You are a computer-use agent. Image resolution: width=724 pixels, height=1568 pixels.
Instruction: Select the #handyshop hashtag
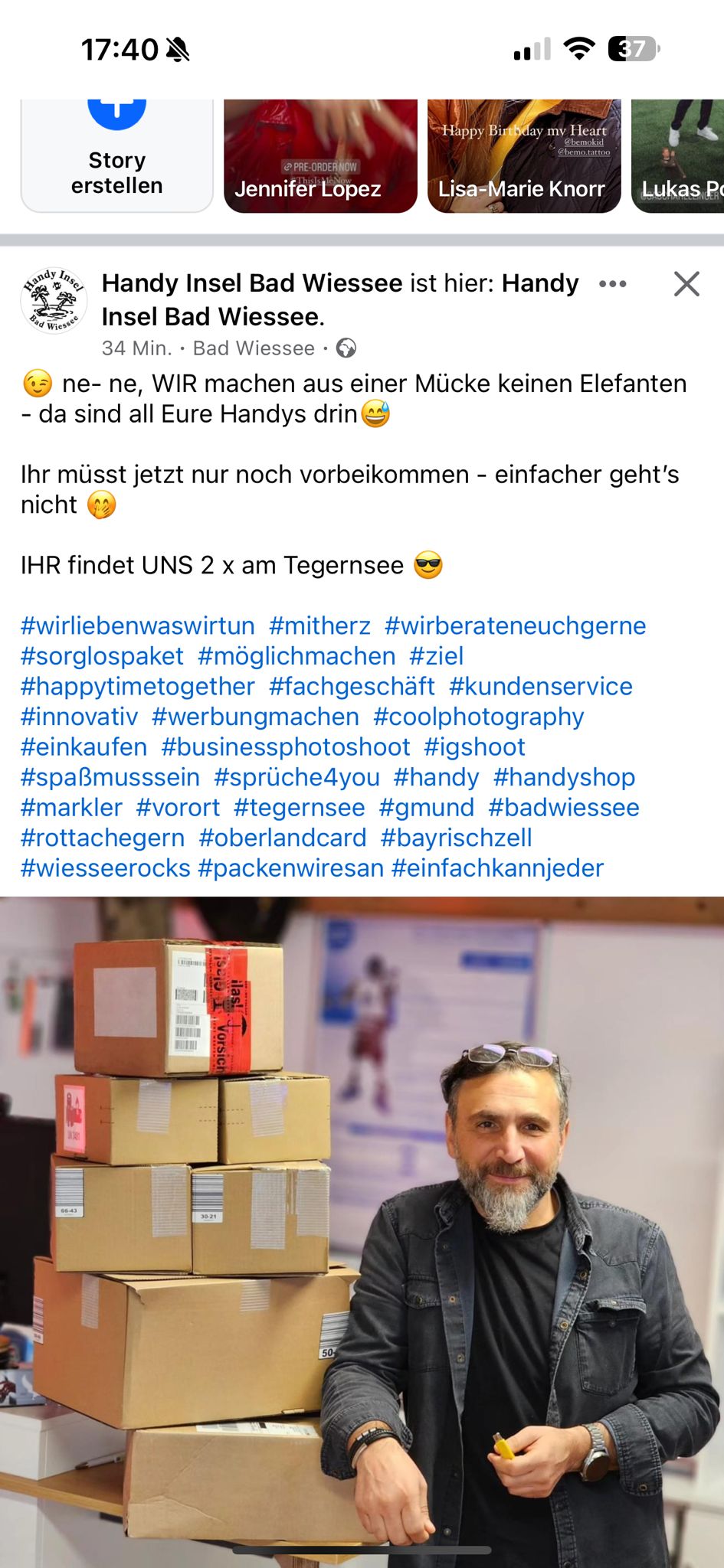pyautogui.click(x=564, y=777)
